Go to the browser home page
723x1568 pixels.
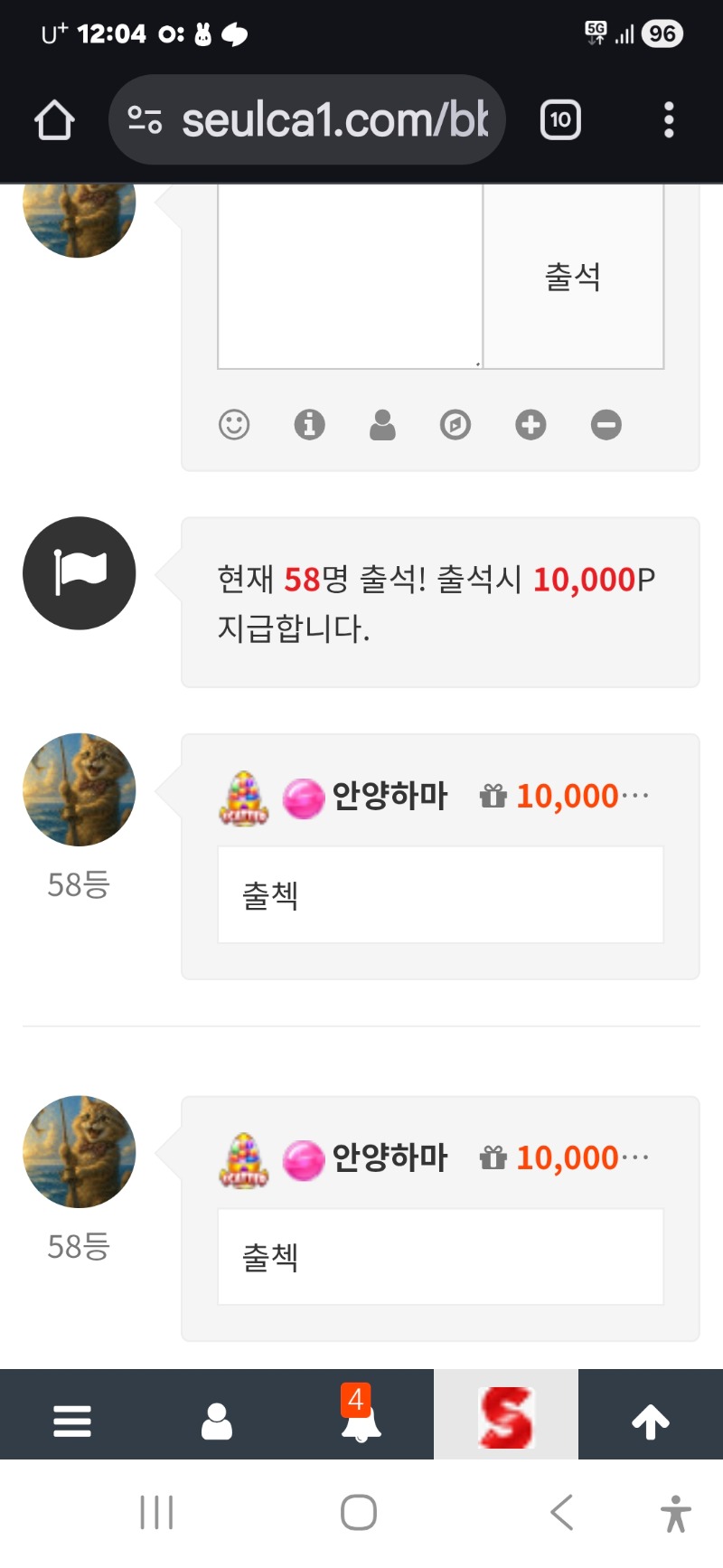pos(54,120)
